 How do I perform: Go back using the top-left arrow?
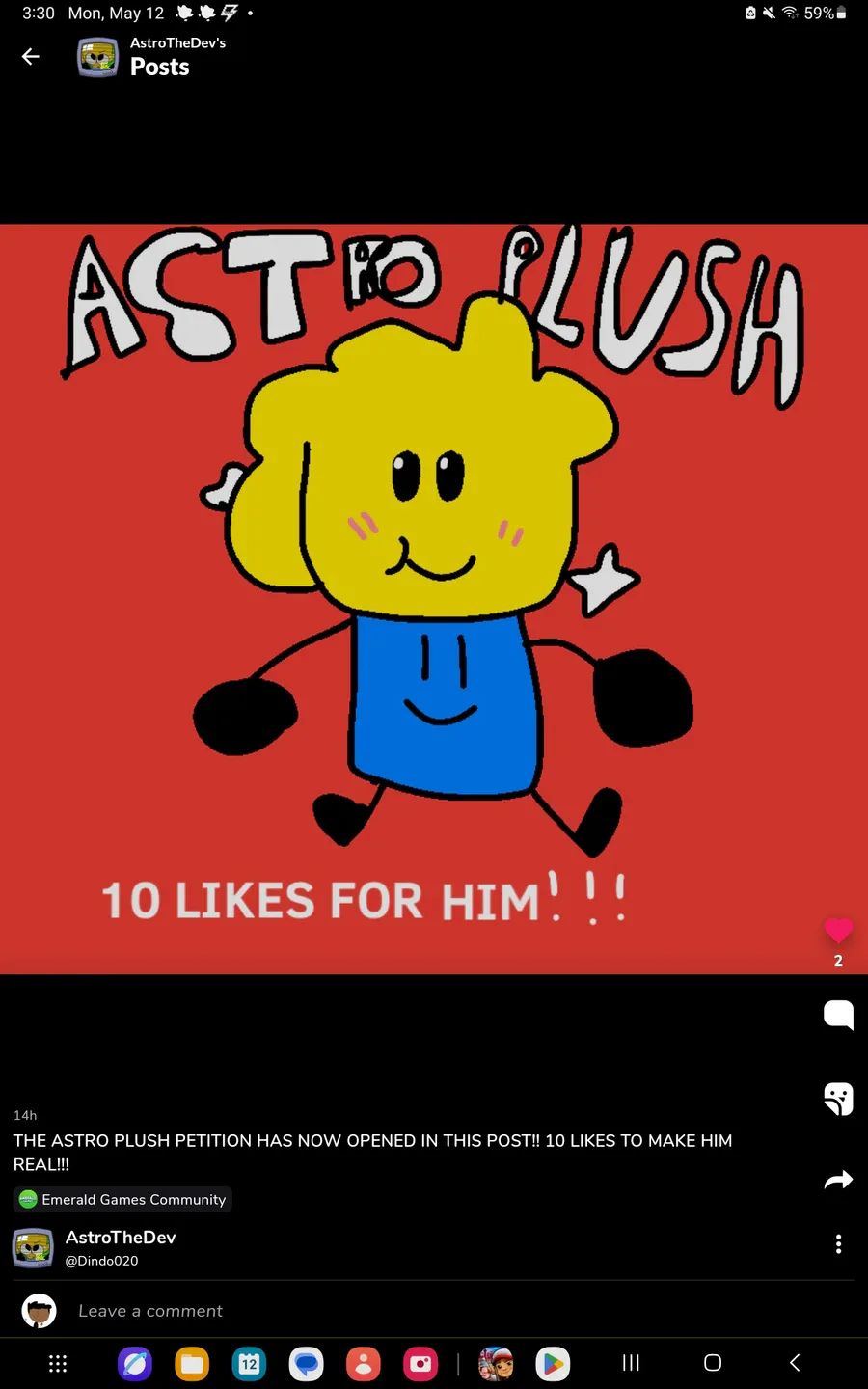(31, 57)
